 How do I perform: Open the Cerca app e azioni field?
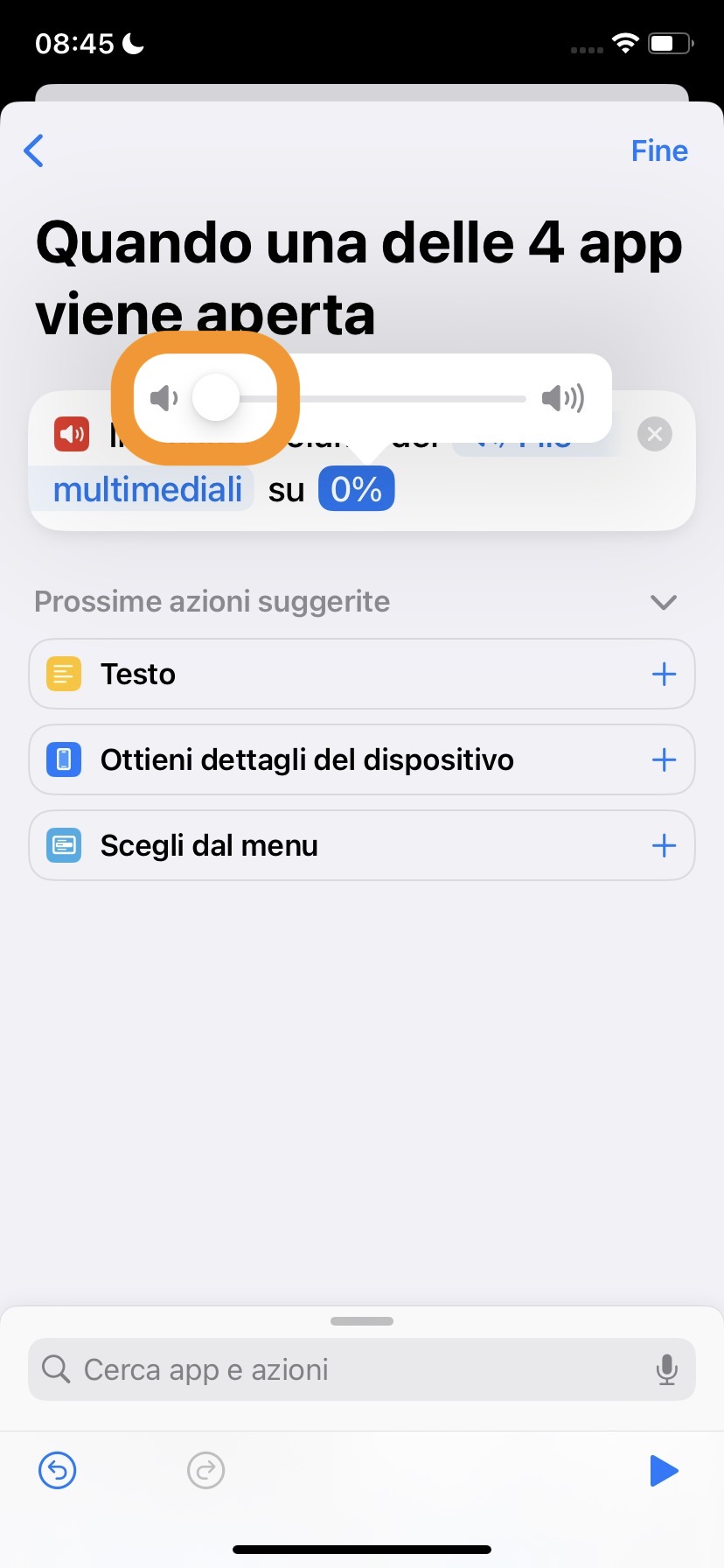pos(350,1369)
